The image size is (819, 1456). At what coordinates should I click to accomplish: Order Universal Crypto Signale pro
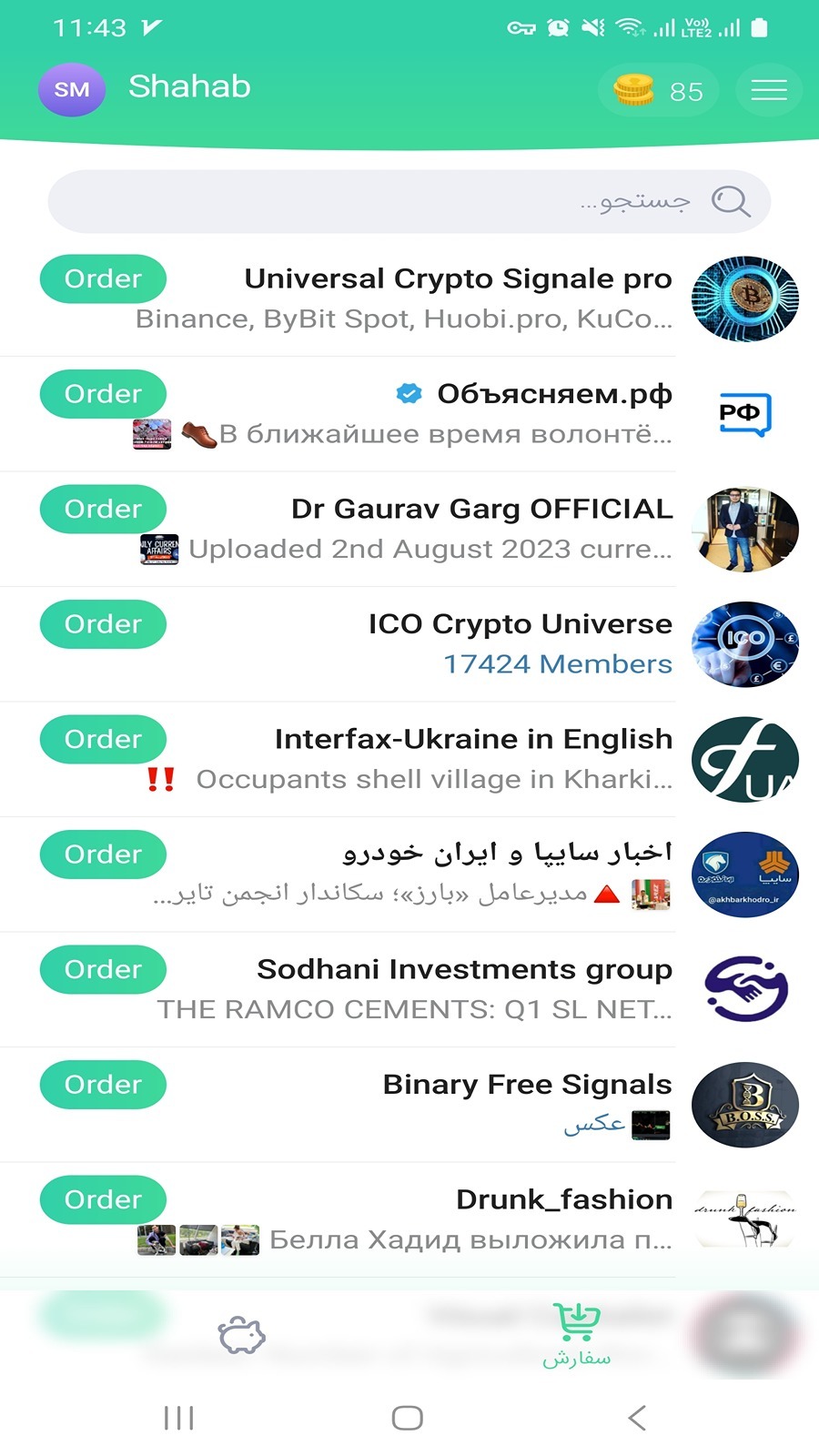(103, 278)
